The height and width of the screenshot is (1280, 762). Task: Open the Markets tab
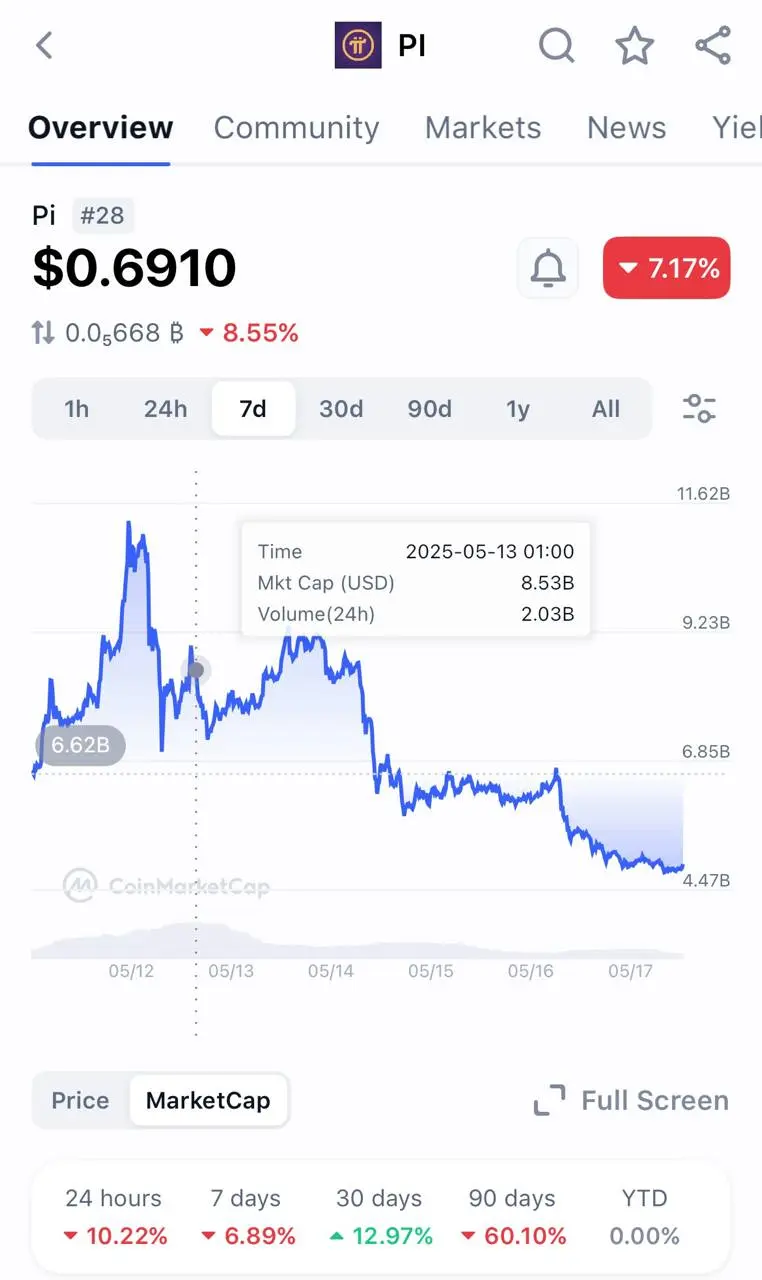(483, 128)
